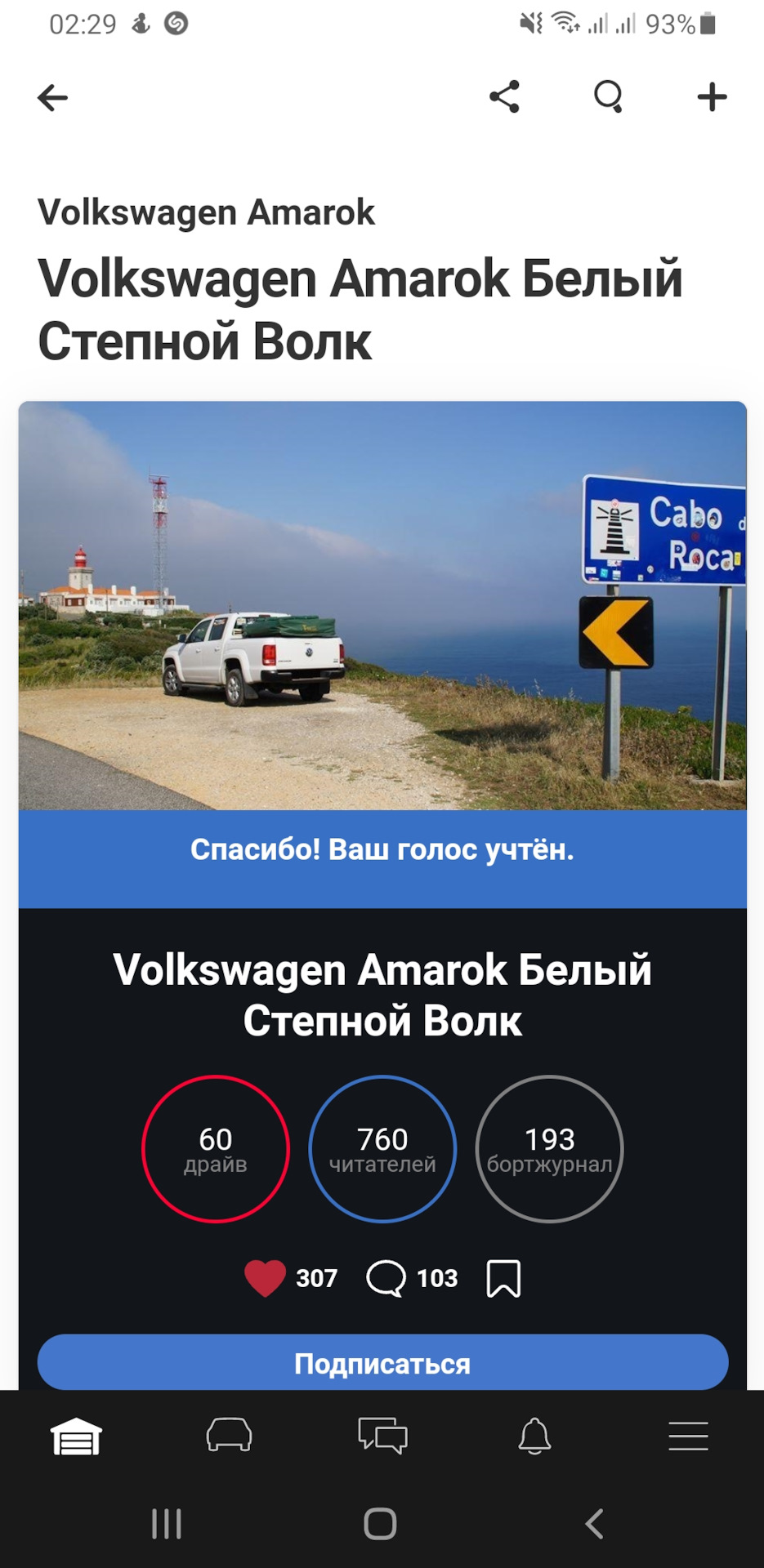764x1568 pixels.
Task: Open search from the top bar
Action: (x=608, y=97)
